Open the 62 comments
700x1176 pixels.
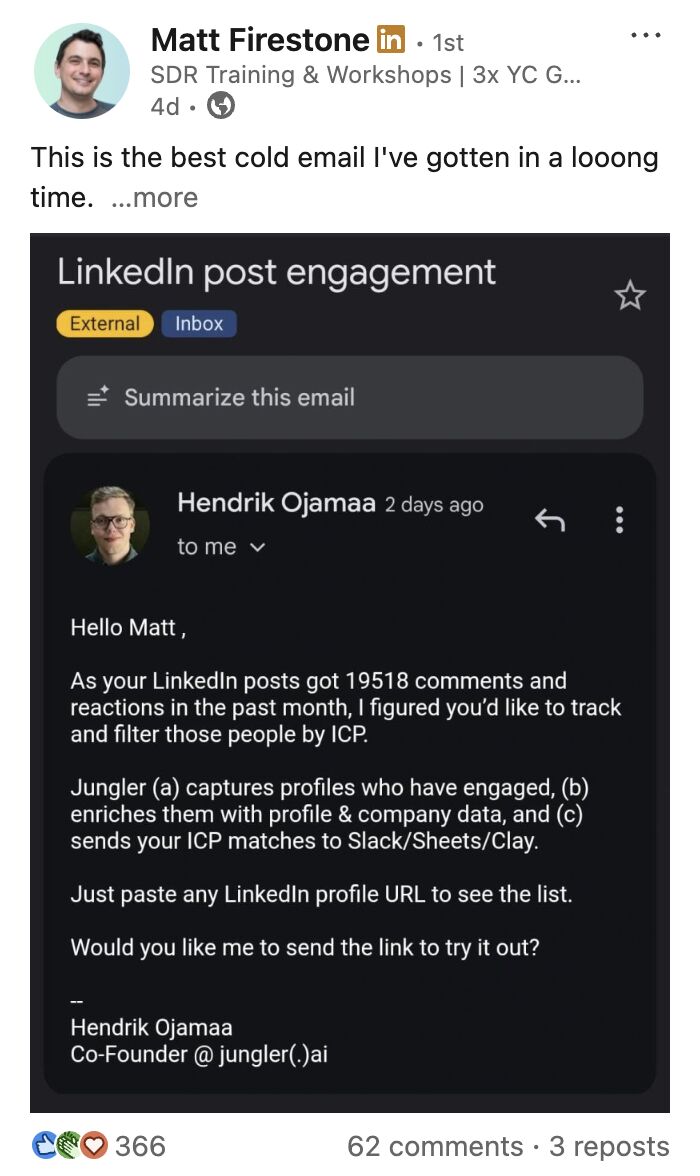pyautogui.click(x=435, y=1146)
